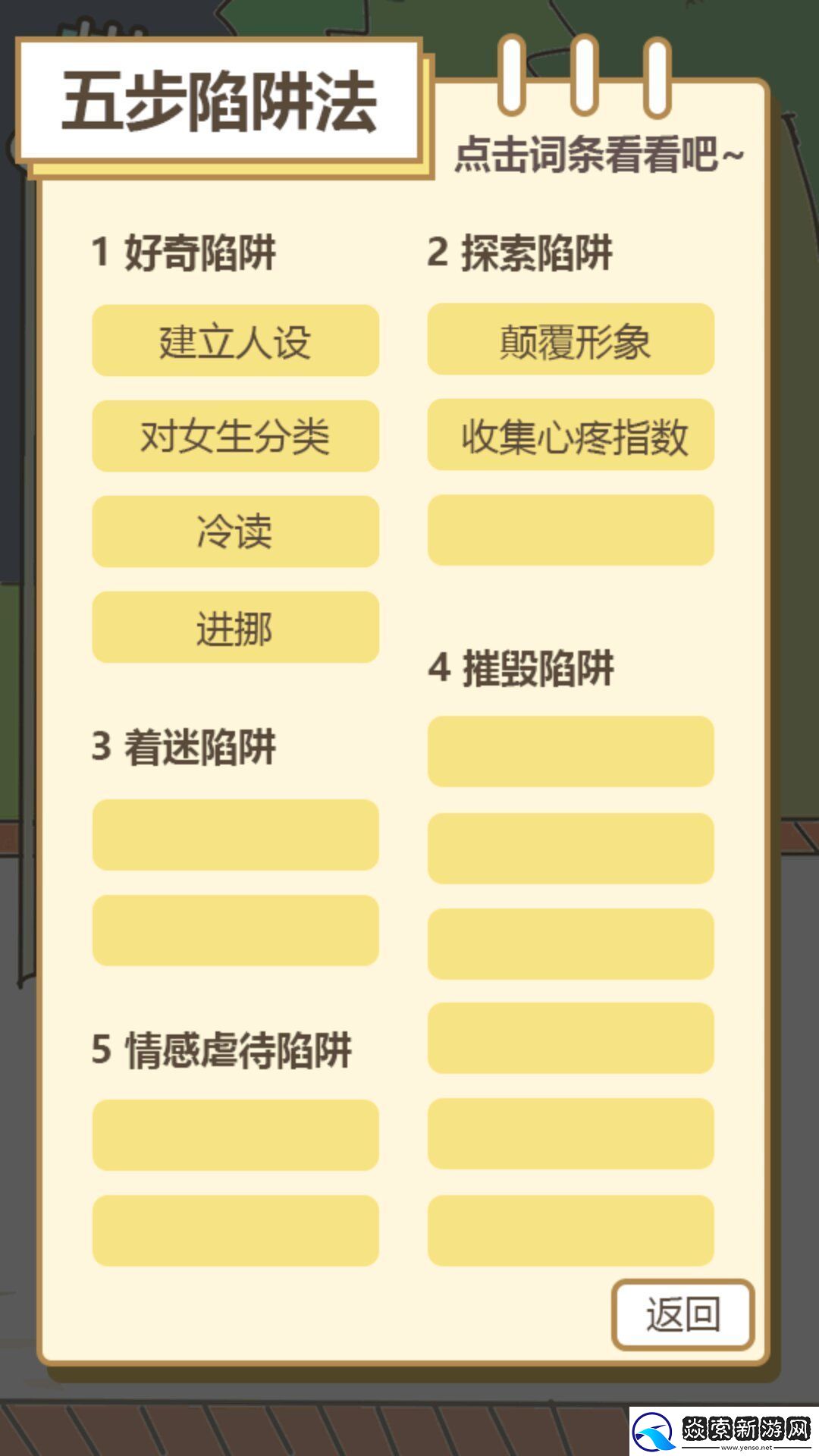Tap the 进挪 entry
This screenshot has height=1456, width=819.
(x=235, y=626)
